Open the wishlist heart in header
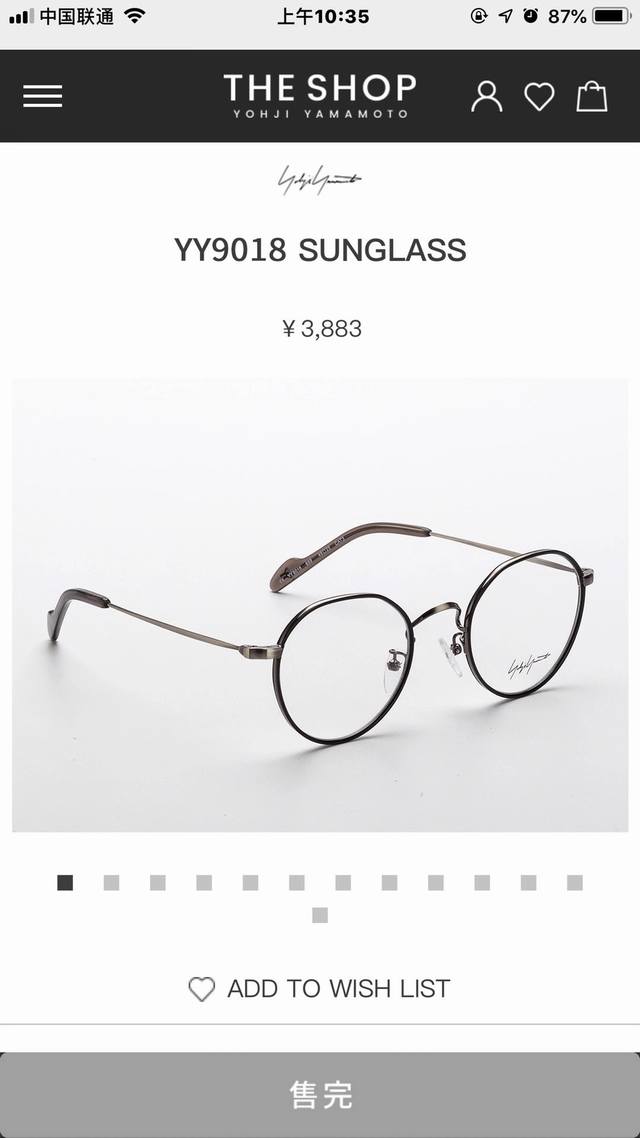The height and width of the screenshot is (1138, 640). [539, 96]
